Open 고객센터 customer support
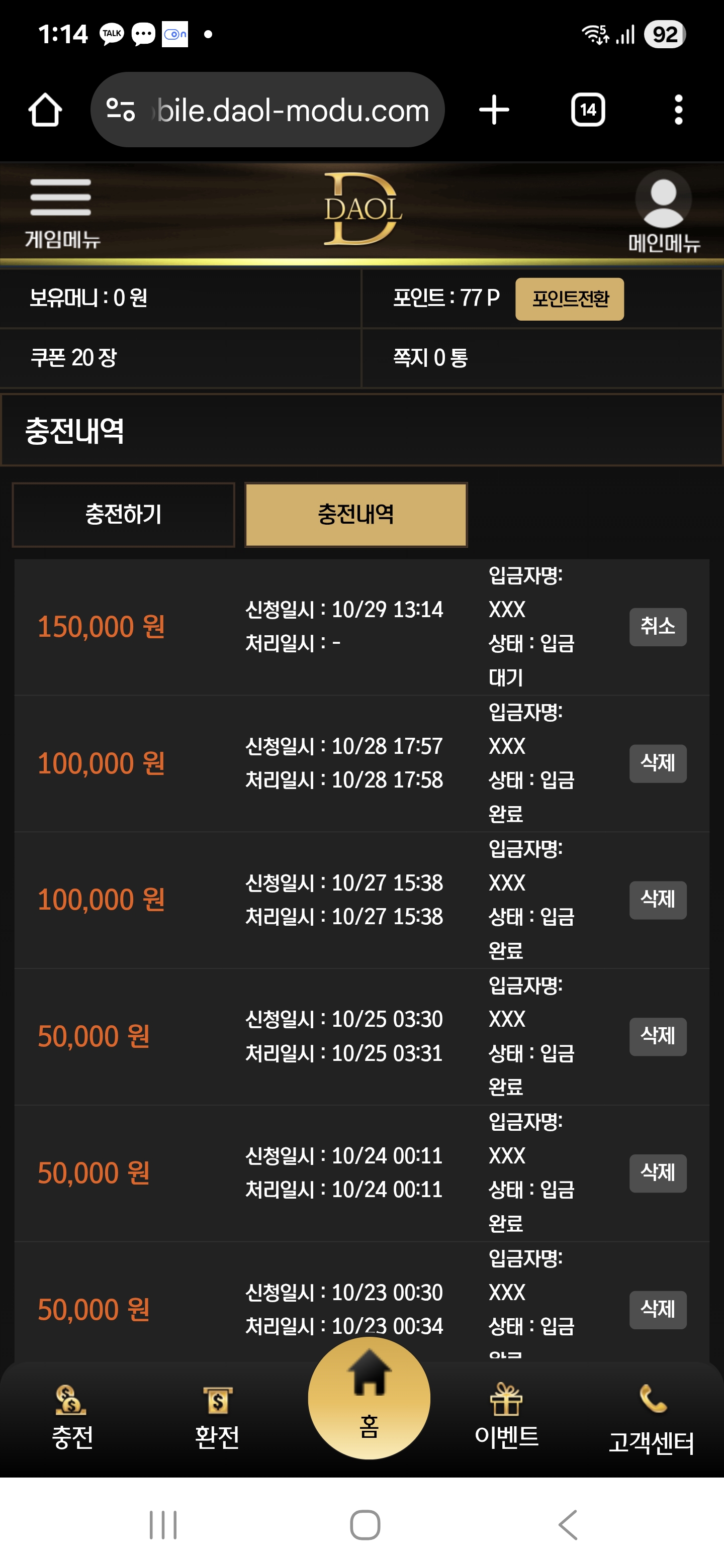 [651, 1418]
